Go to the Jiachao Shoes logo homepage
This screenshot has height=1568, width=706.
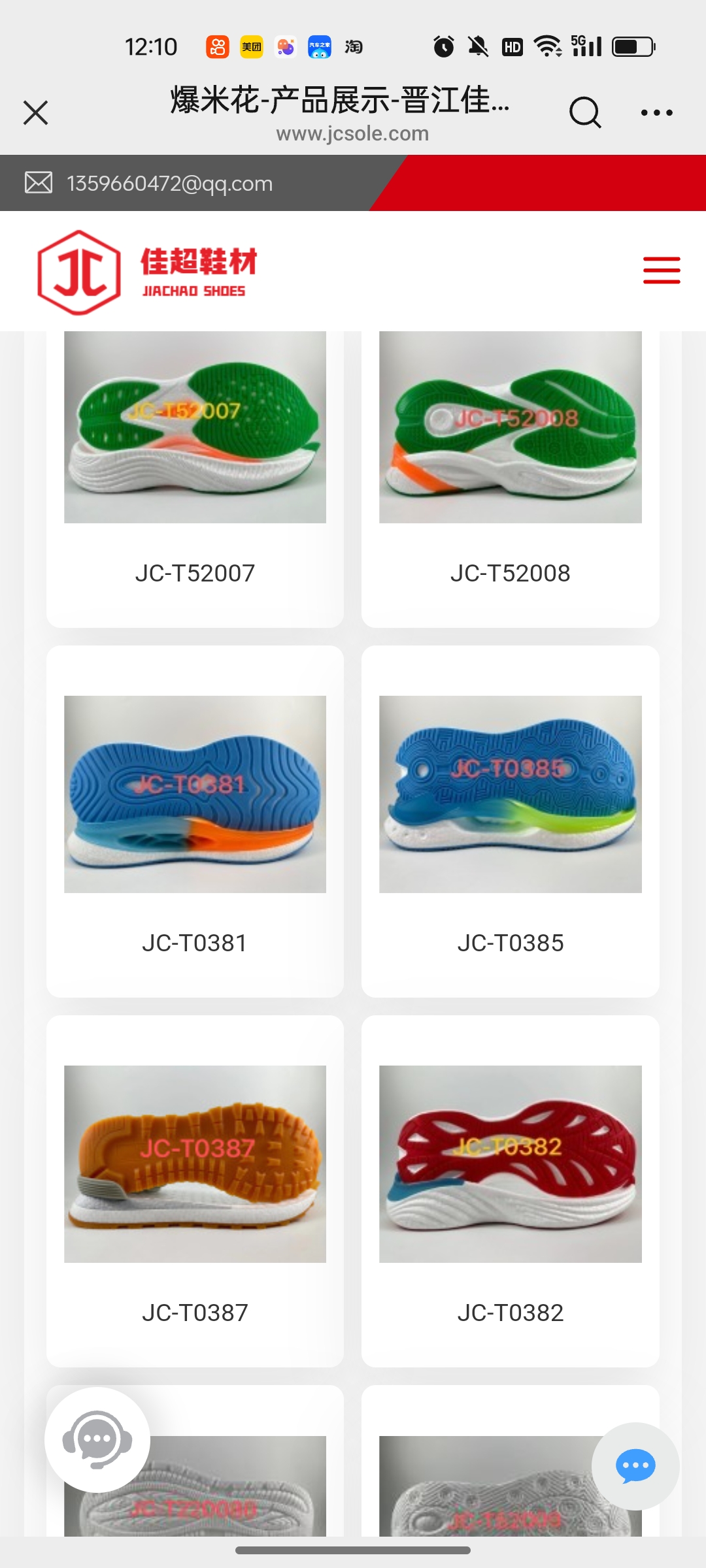(x=148, y=272)
